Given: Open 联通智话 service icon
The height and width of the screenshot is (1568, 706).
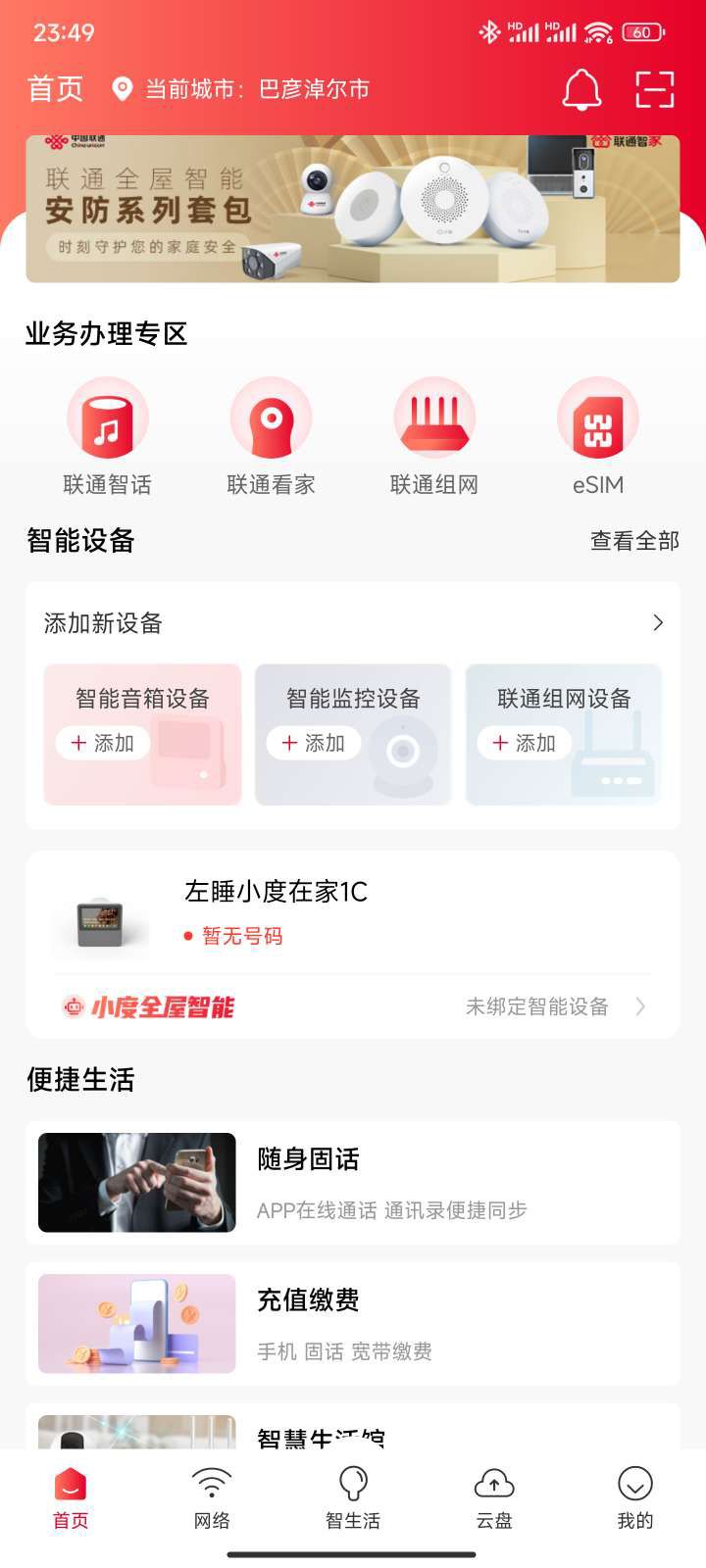Looking at the screenshot, I should click(x=108, y=416).
